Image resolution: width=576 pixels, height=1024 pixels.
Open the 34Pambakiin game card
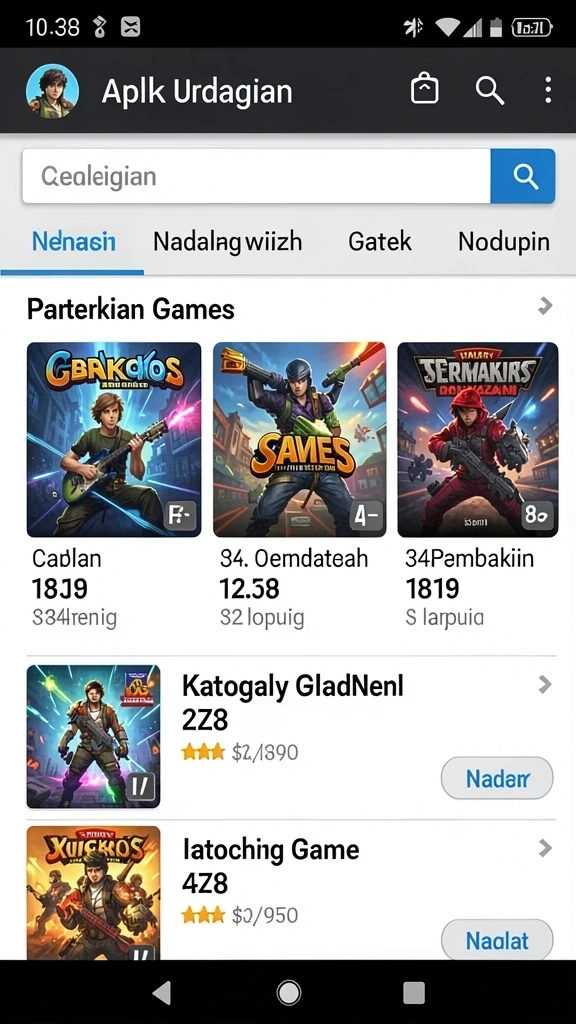(x=478, y=485)
